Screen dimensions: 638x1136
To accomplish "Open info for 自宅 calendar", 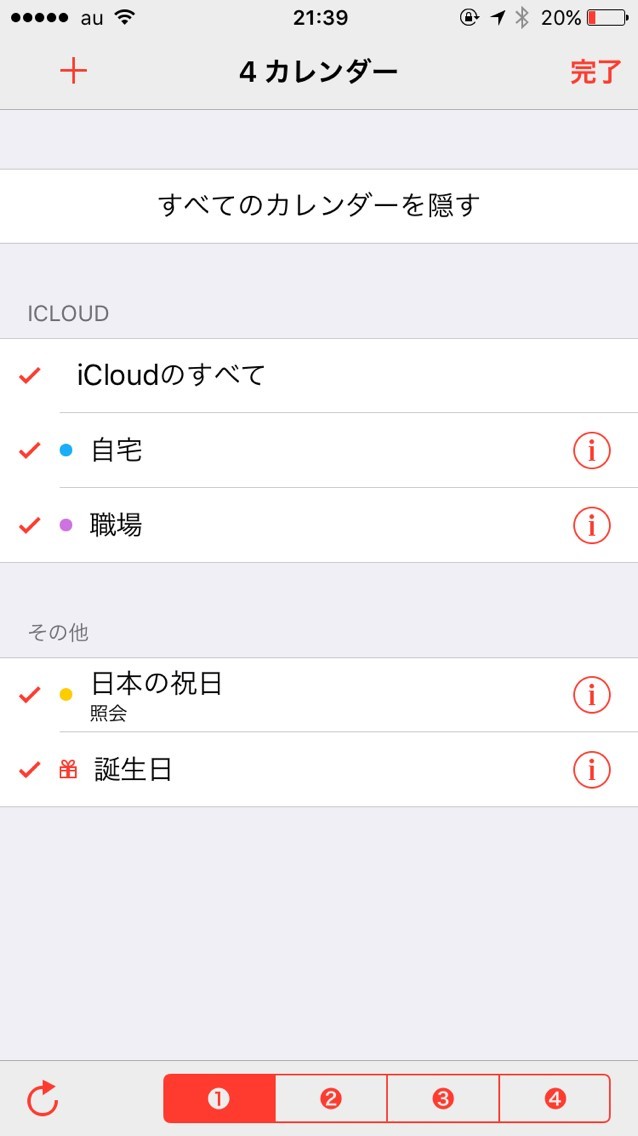I will (x=591, y=451).
